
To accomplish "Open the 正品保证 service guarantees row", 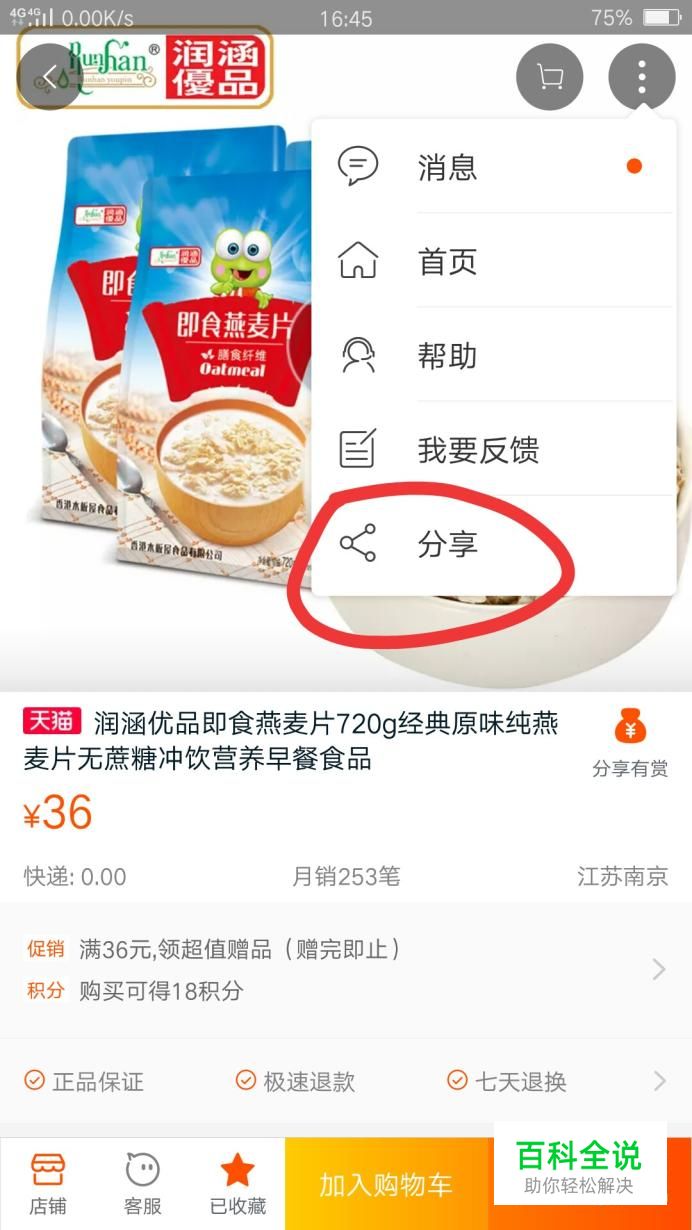I will point(346,1081).
